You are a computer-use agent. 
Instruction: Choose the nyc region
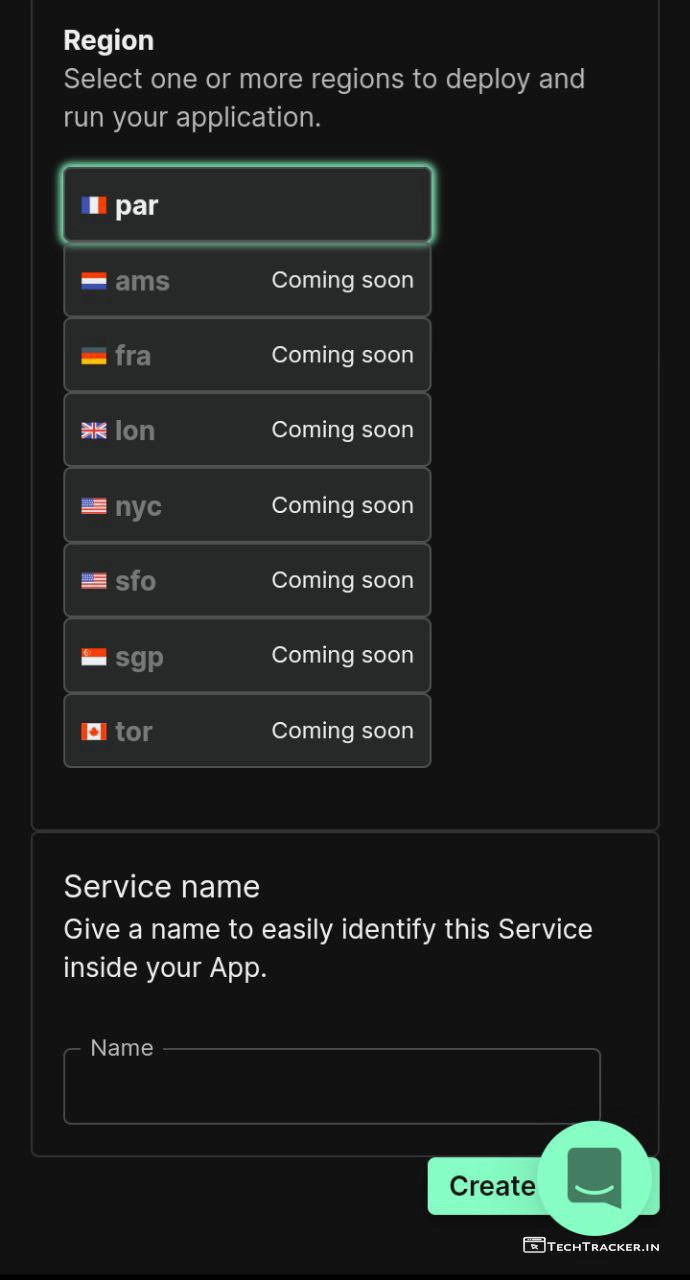(x=247, y=506)
